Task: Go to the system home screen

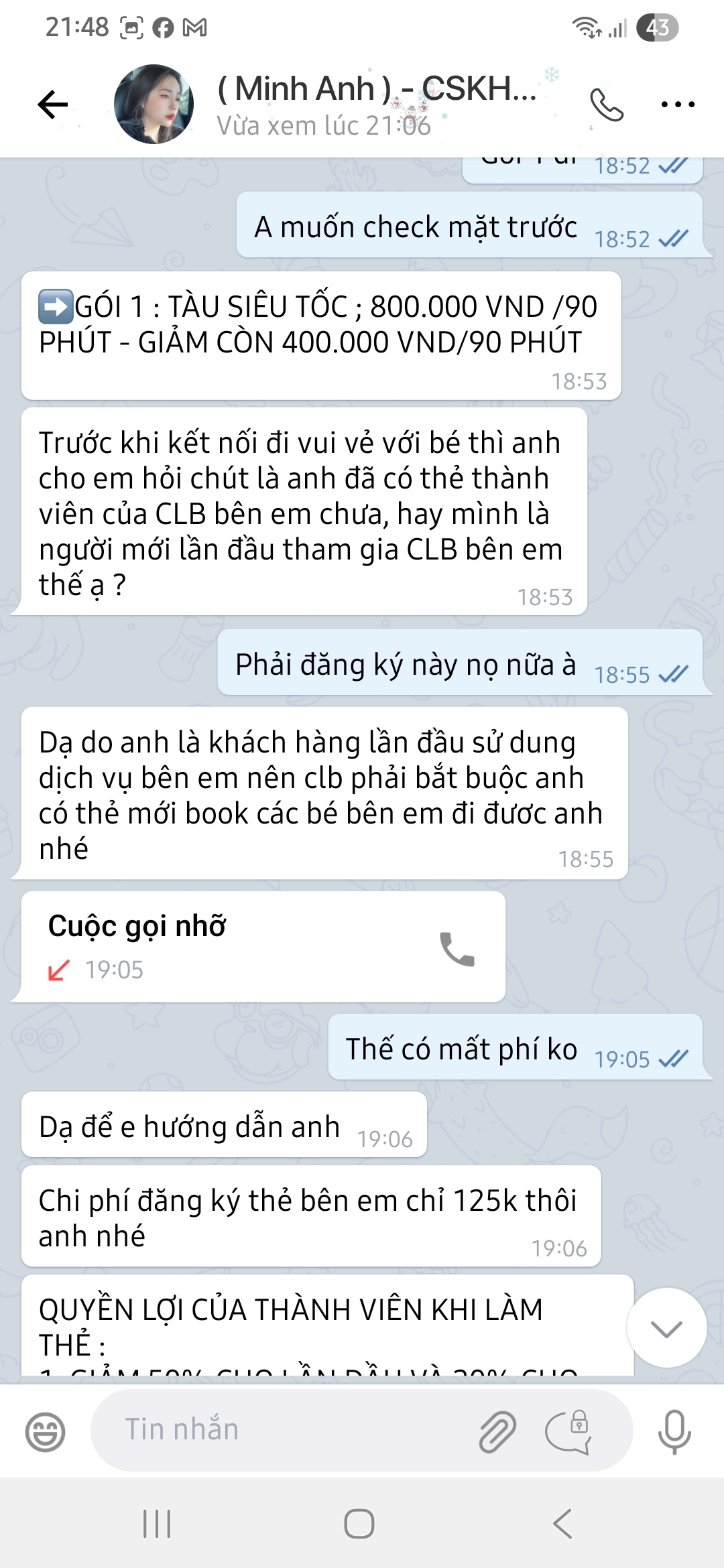Action: [x=359, y=1523]
